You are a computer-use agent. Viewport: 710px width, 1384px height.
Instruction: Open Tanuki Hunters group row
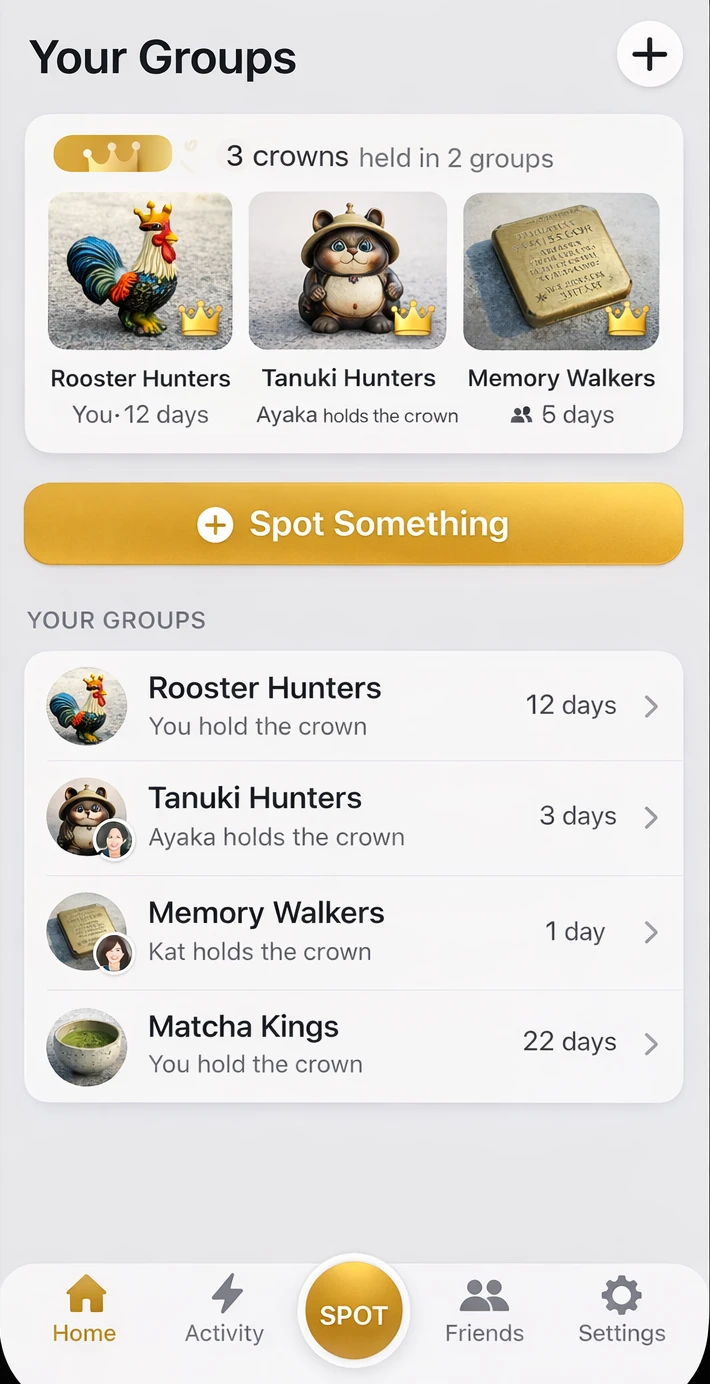354,817
